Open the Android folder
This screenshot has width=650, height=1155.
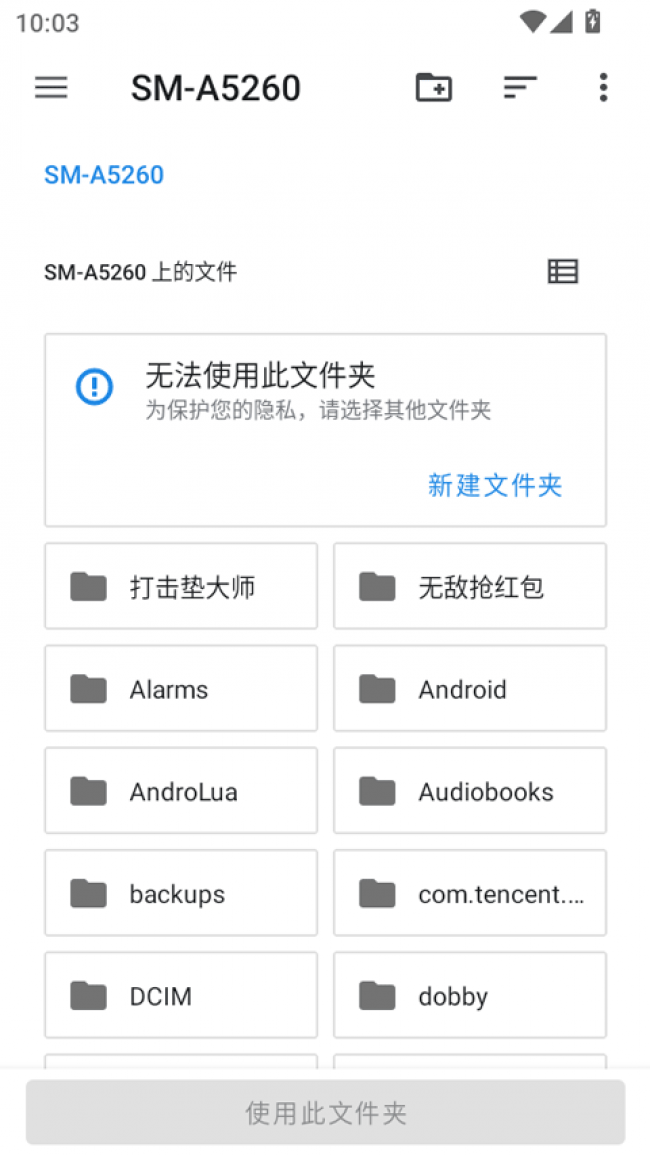[470, 689]
